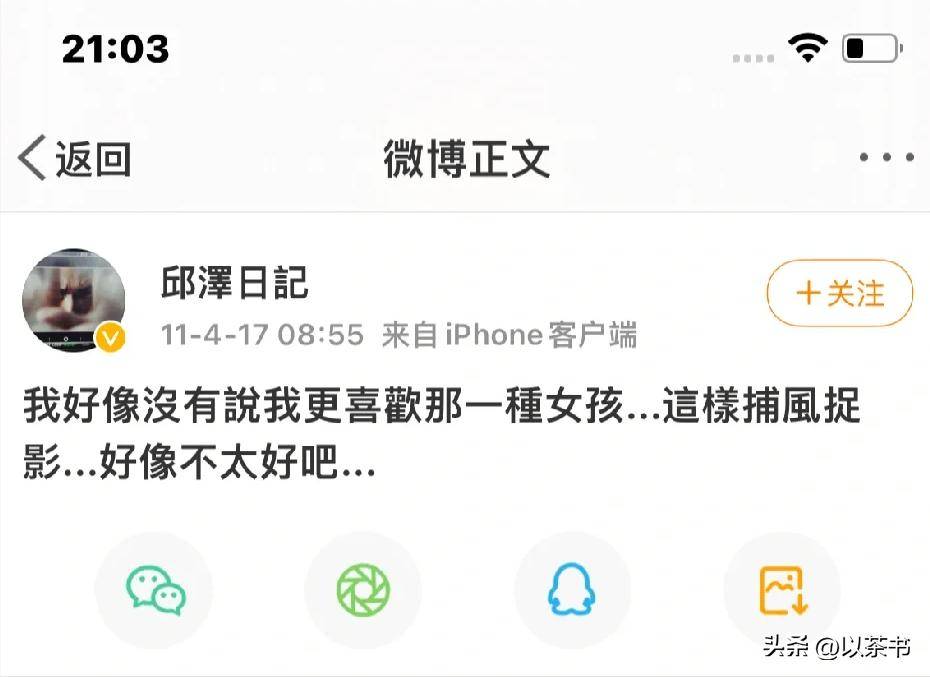The width and height of the screenshot is (930, 677).
Task: Go back using the 返回 button
Action: click(74, 159)
